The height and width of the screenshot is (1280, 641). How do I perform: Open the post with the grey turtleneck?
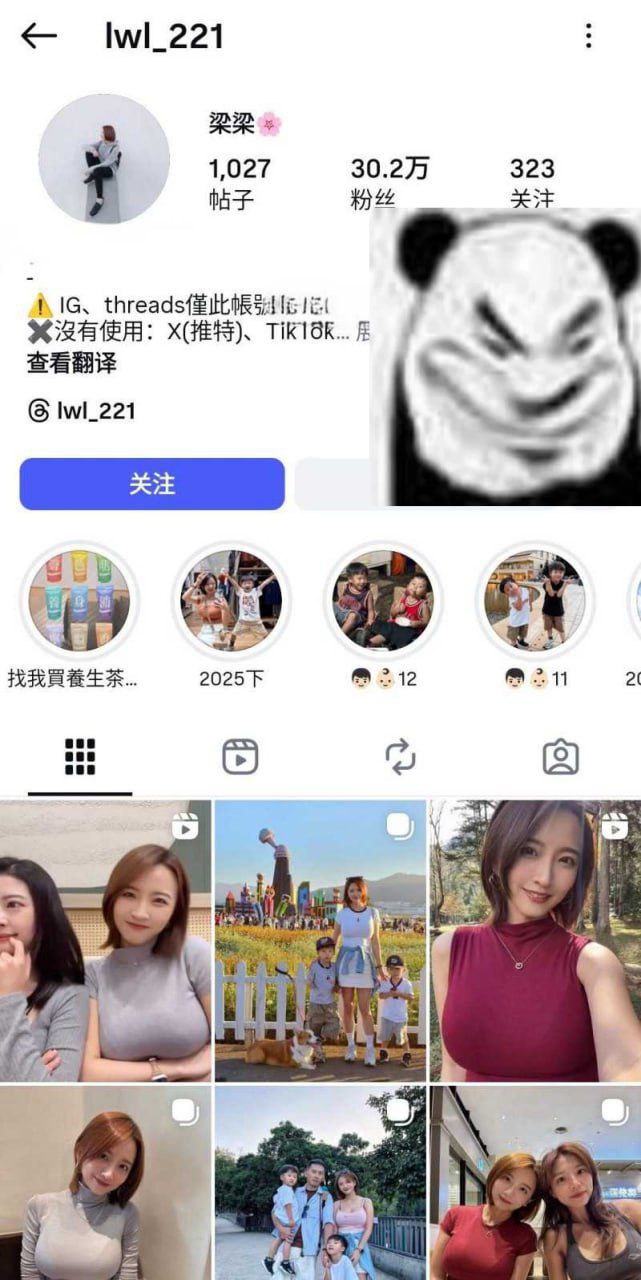pyautogui.click(x=105, y=1183)
